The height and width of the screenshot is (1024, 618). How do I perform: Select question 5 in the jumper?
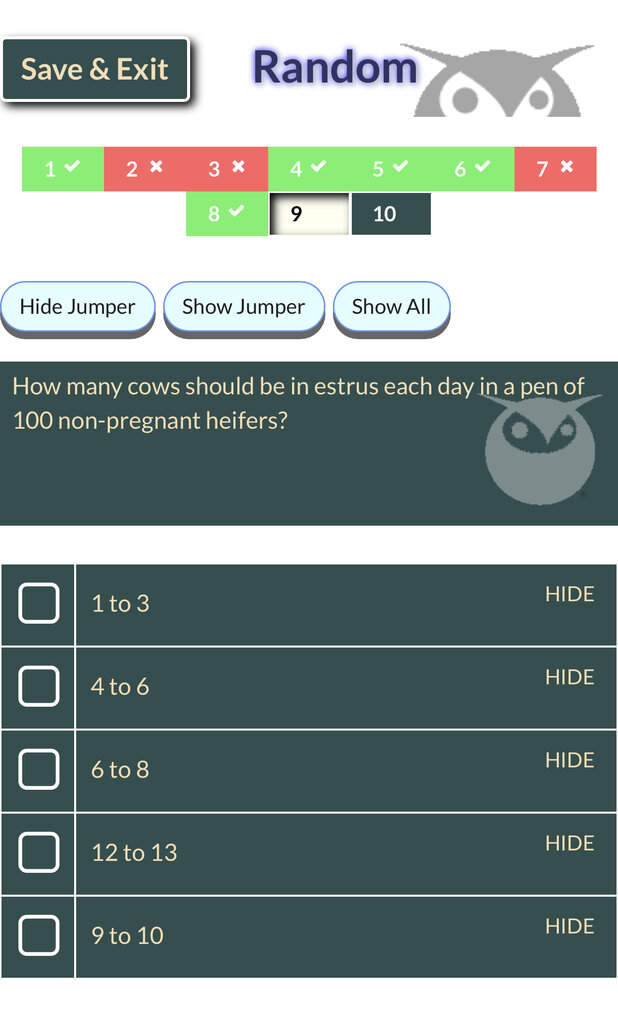click(391, 169)
